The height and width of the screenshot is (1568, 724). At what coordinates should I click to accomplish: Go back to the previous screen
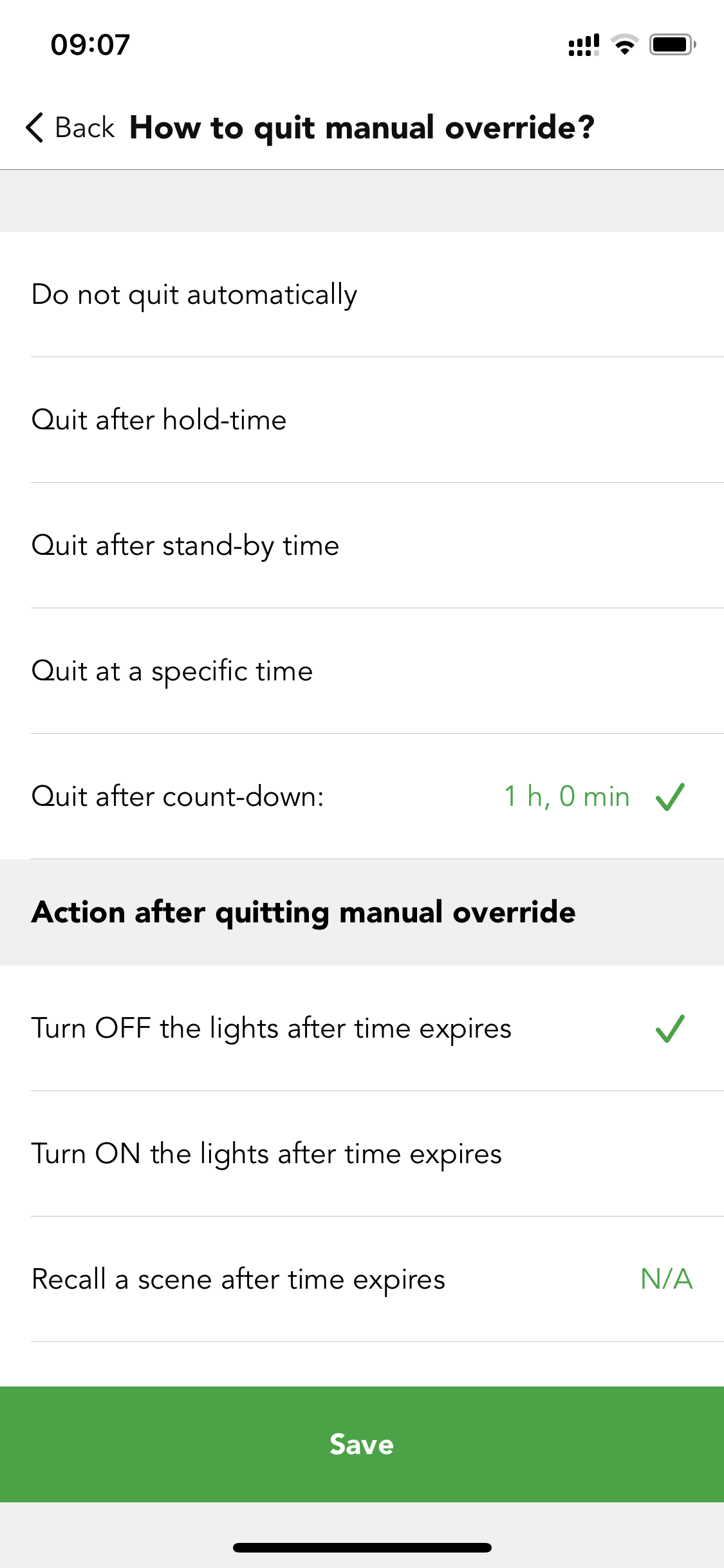[70, 127]
